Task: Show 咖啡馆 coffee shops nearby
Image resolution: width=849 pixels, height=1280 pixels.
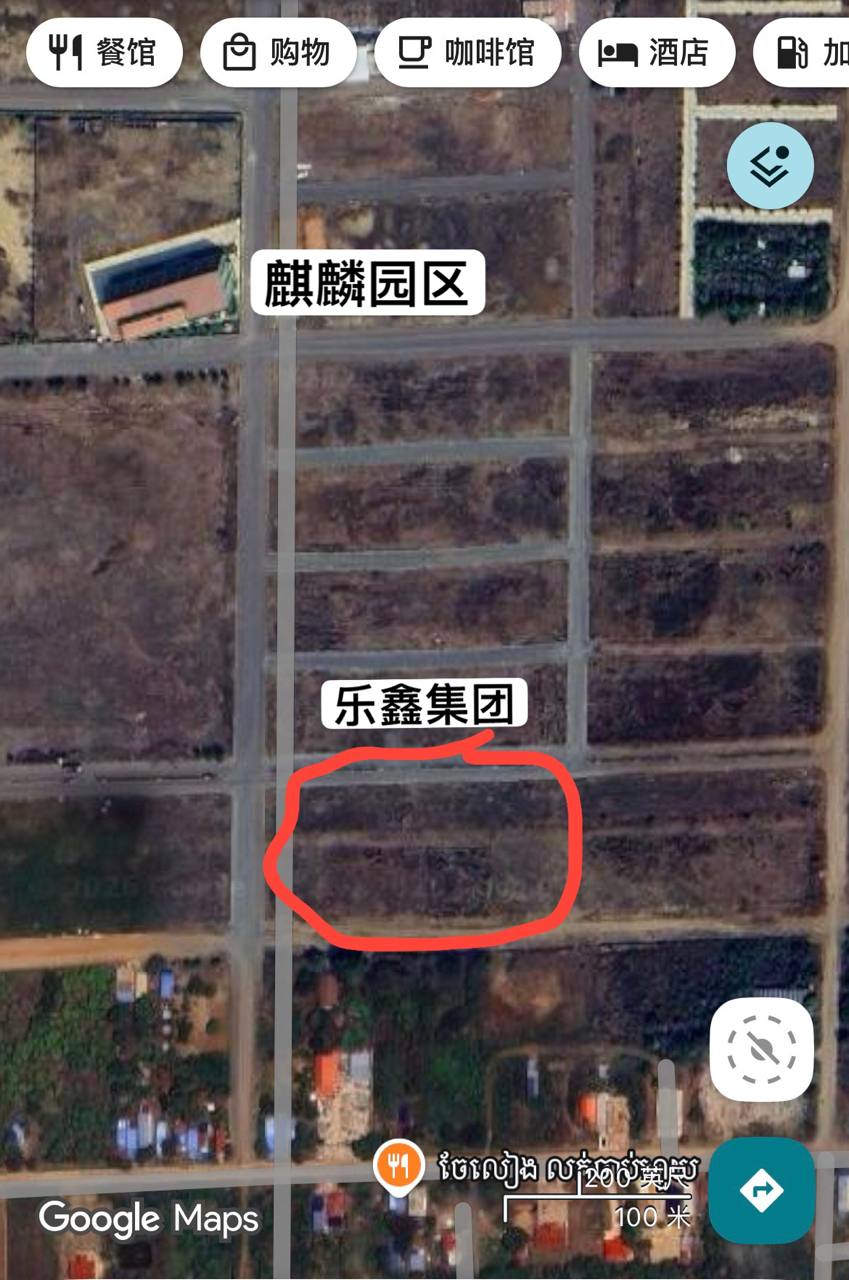Action: [467, 52]
